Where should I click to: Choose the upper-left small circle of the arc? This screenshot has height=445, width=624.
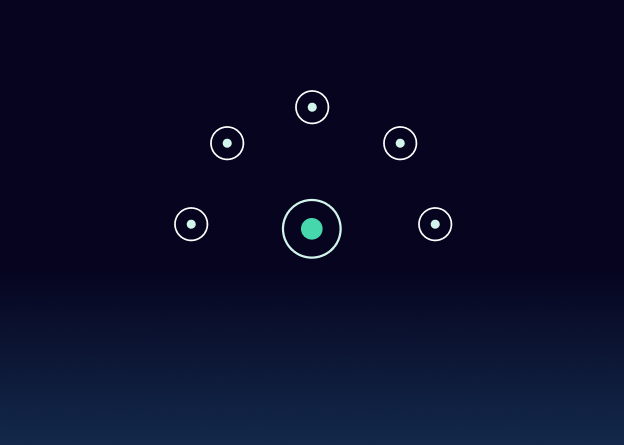pyautogui.click(x=227, y=143)
